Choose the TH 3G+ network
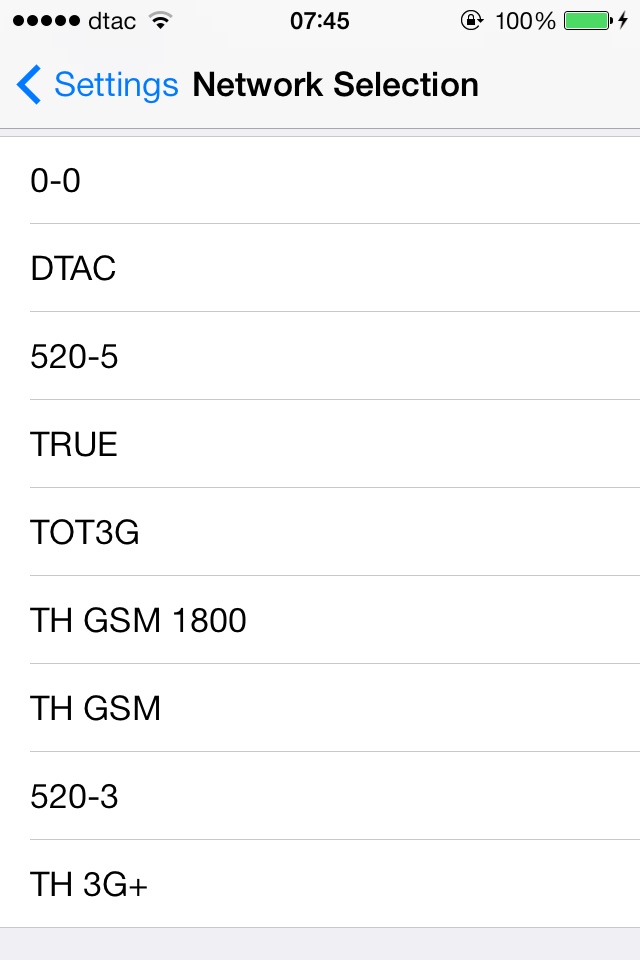This screenshot has height=960, width=640. tap(320, 884)
